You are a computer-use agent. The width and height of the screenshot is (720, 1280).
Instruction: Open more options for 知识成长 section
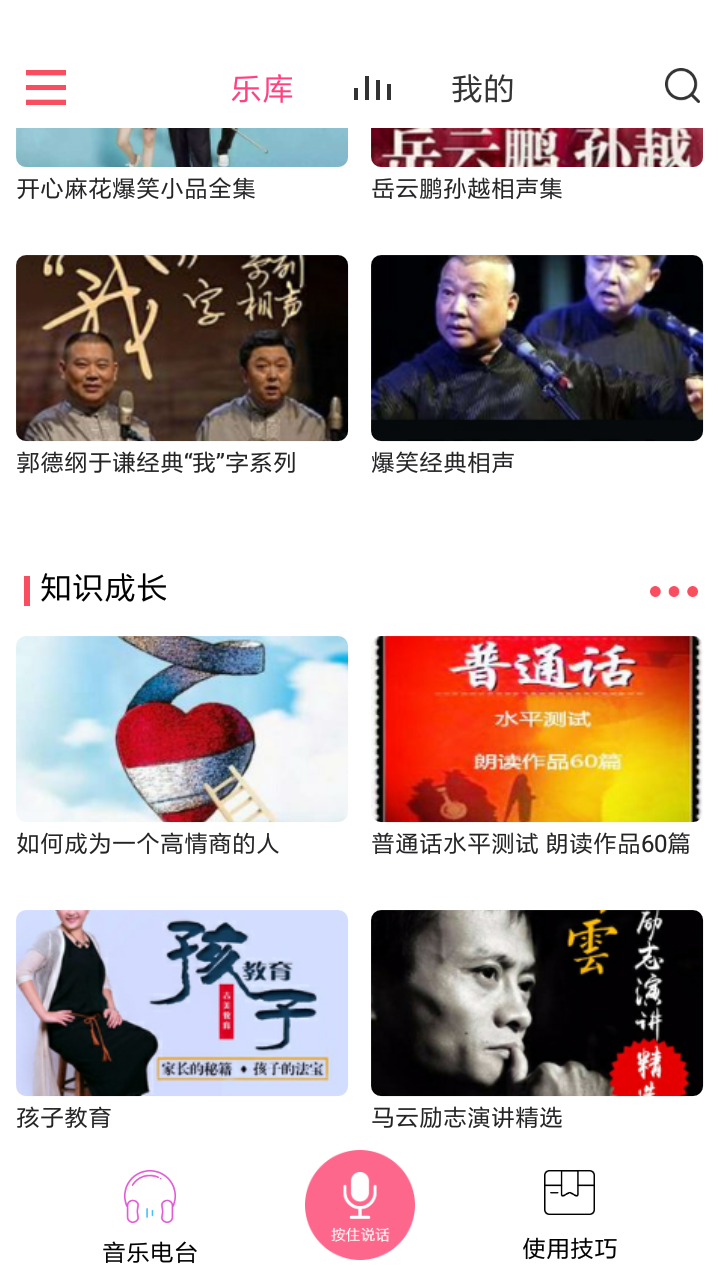point(673,591)
